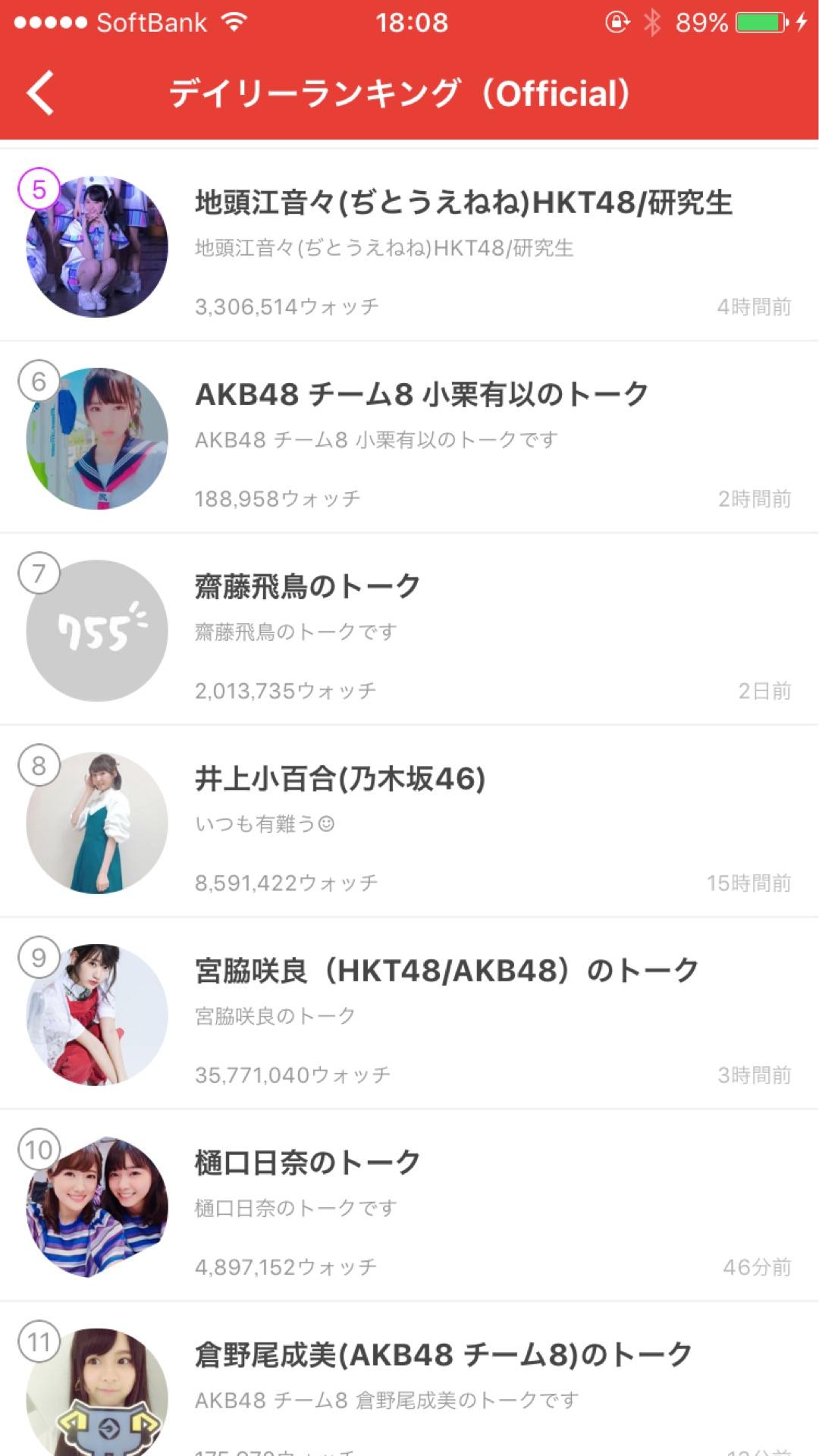Select 齋藤飛鳥のトーク ranked seventh
The width and height of the screenshot is (819, 1456).
pyautogui.click(x=307, y=587)
